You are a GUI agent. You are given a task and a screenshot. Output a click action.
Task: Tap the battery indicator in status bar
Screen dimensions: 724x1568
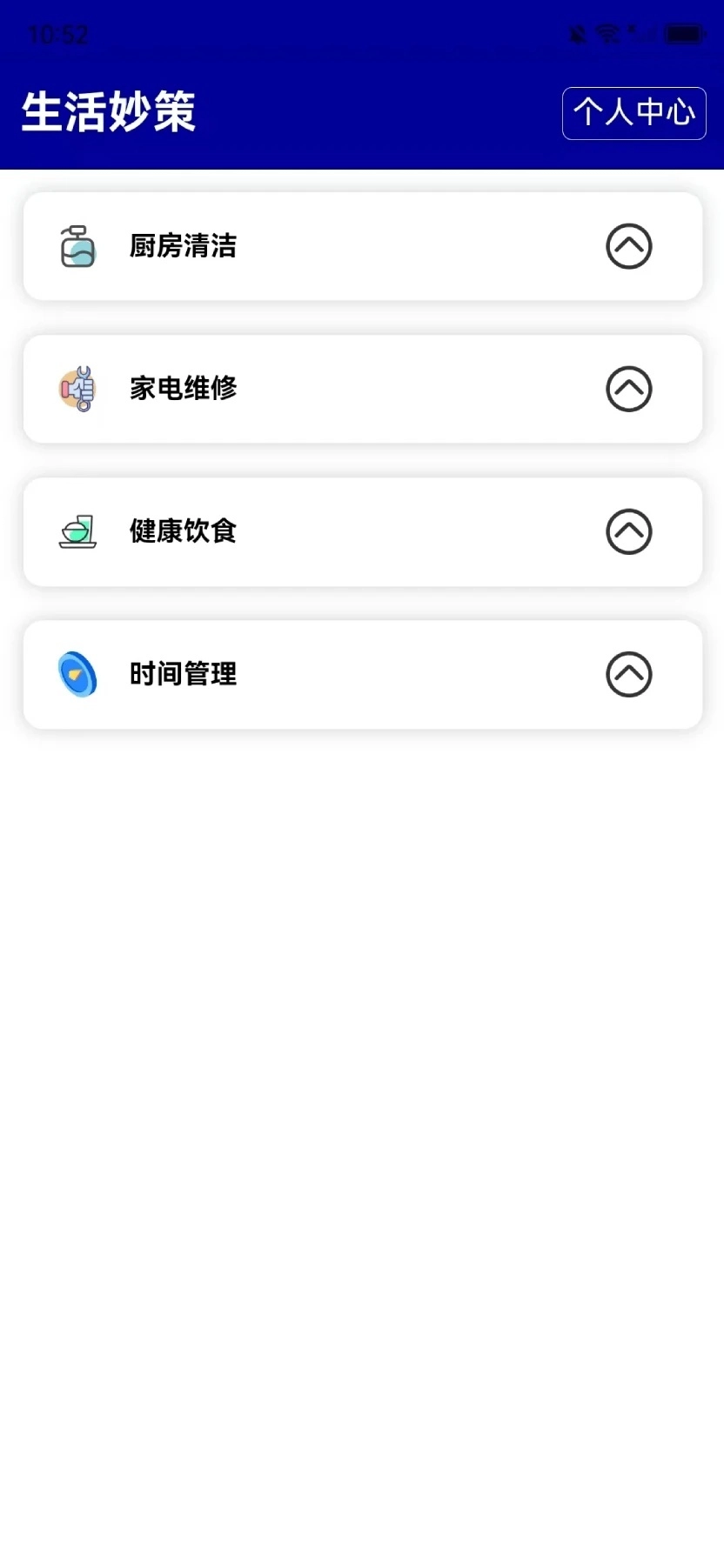tap(683, 33)
